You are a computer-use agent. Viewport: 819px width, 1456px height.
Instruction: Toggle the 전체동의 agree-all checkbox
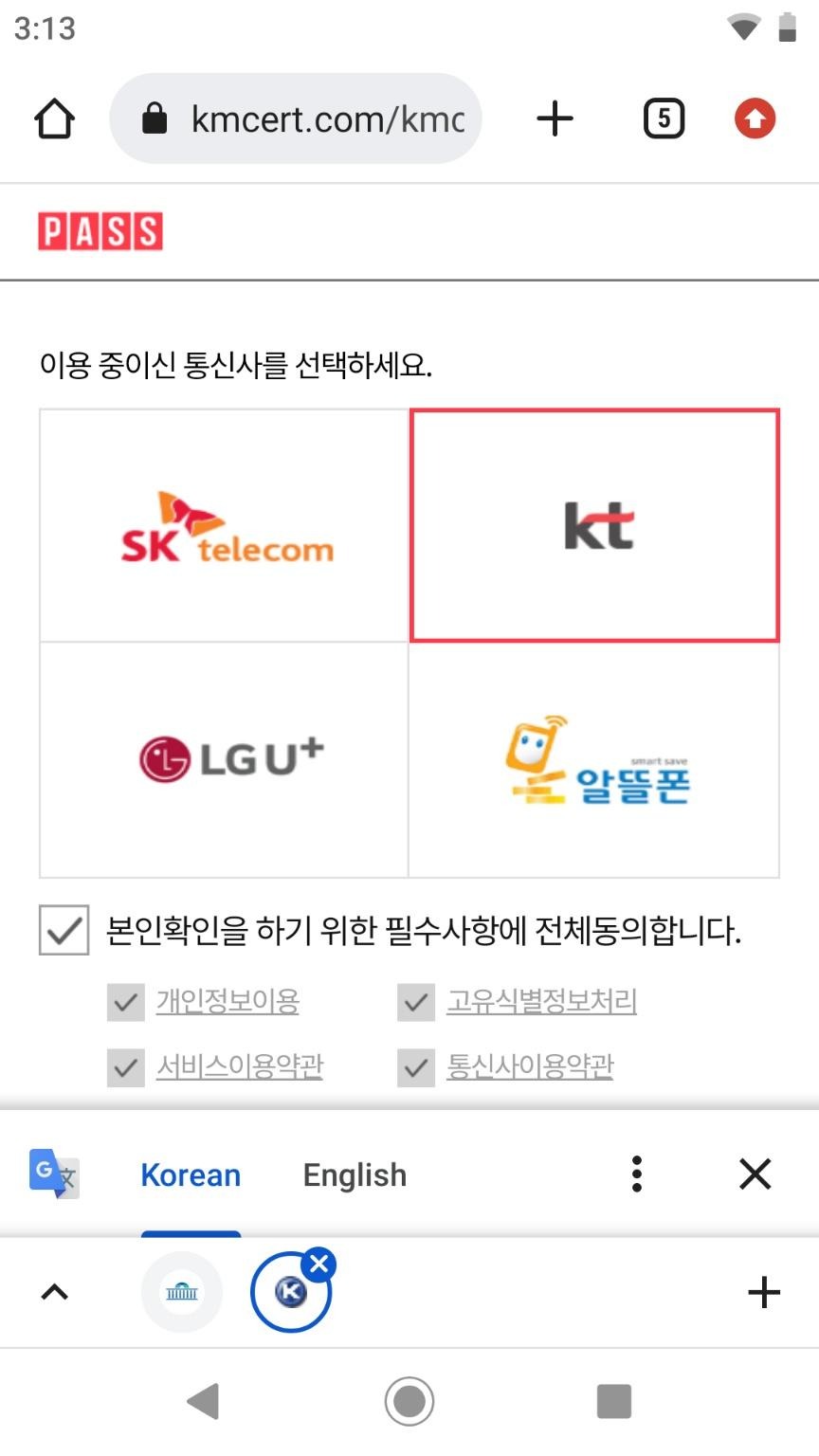point(64,930)
